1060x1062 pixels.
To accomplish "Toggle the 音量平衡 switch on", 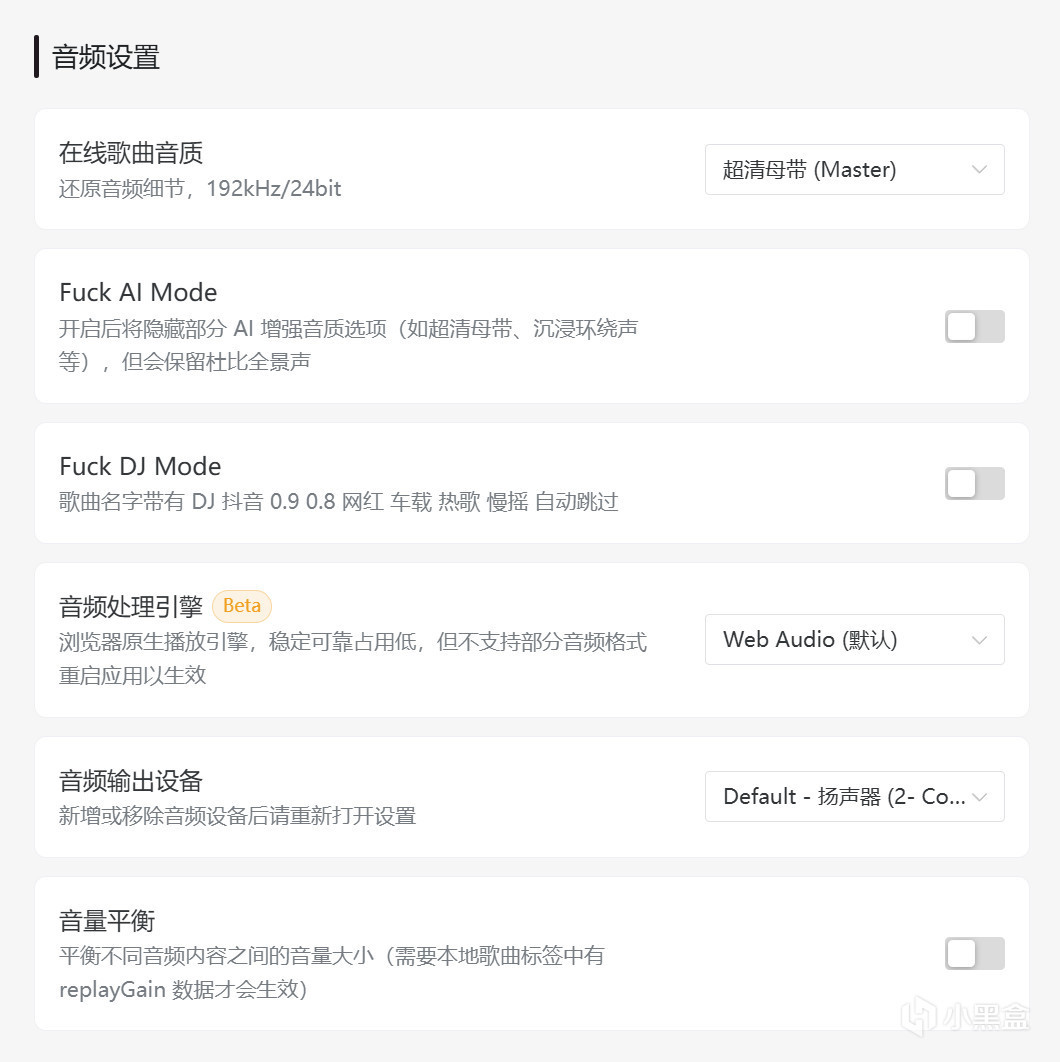I will point(974,954).
